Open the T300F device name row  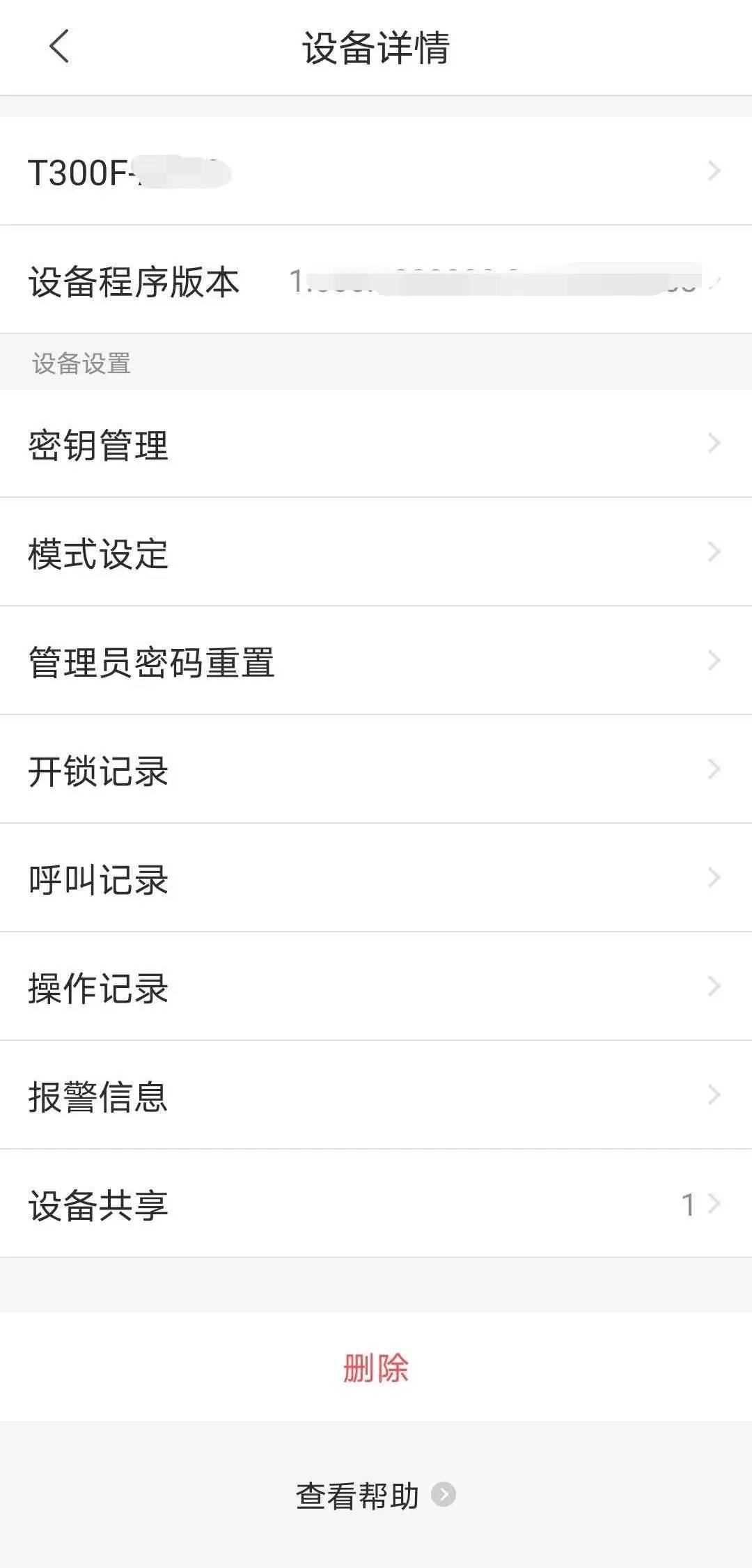pos(376,171)
